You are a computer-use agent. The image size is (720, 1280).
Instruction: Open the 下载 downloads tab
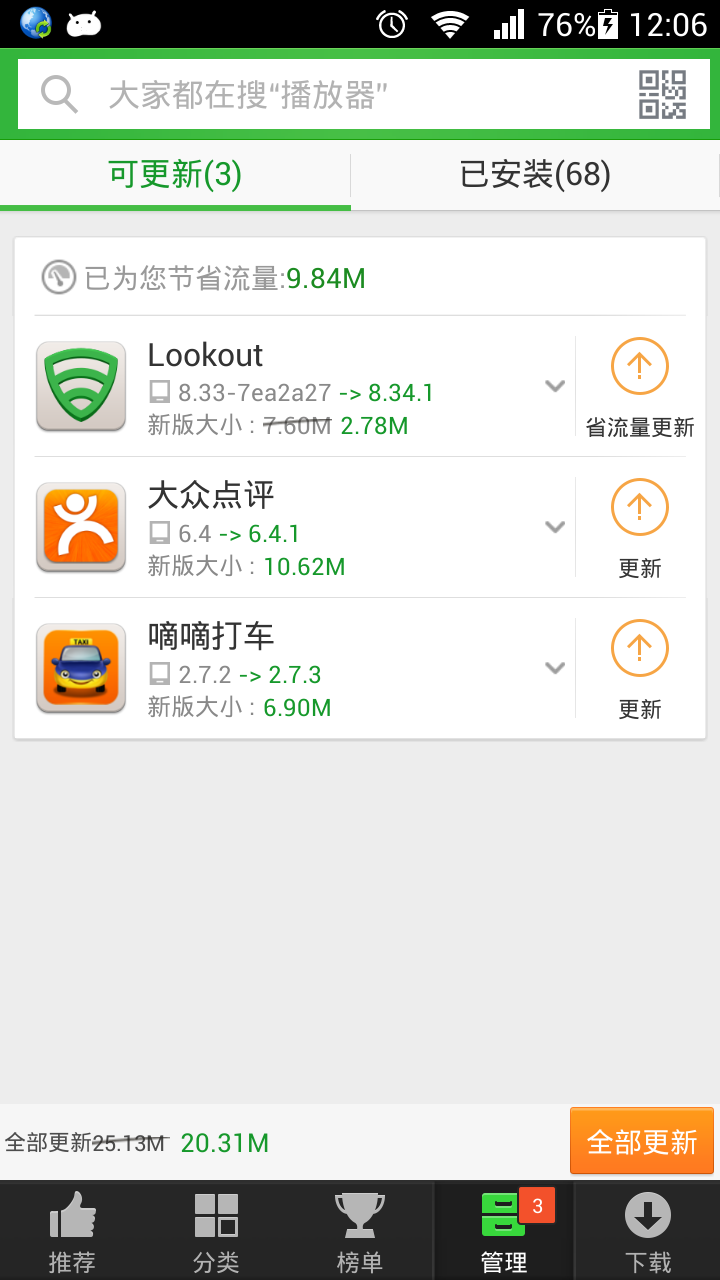[x=648, y=1231]
